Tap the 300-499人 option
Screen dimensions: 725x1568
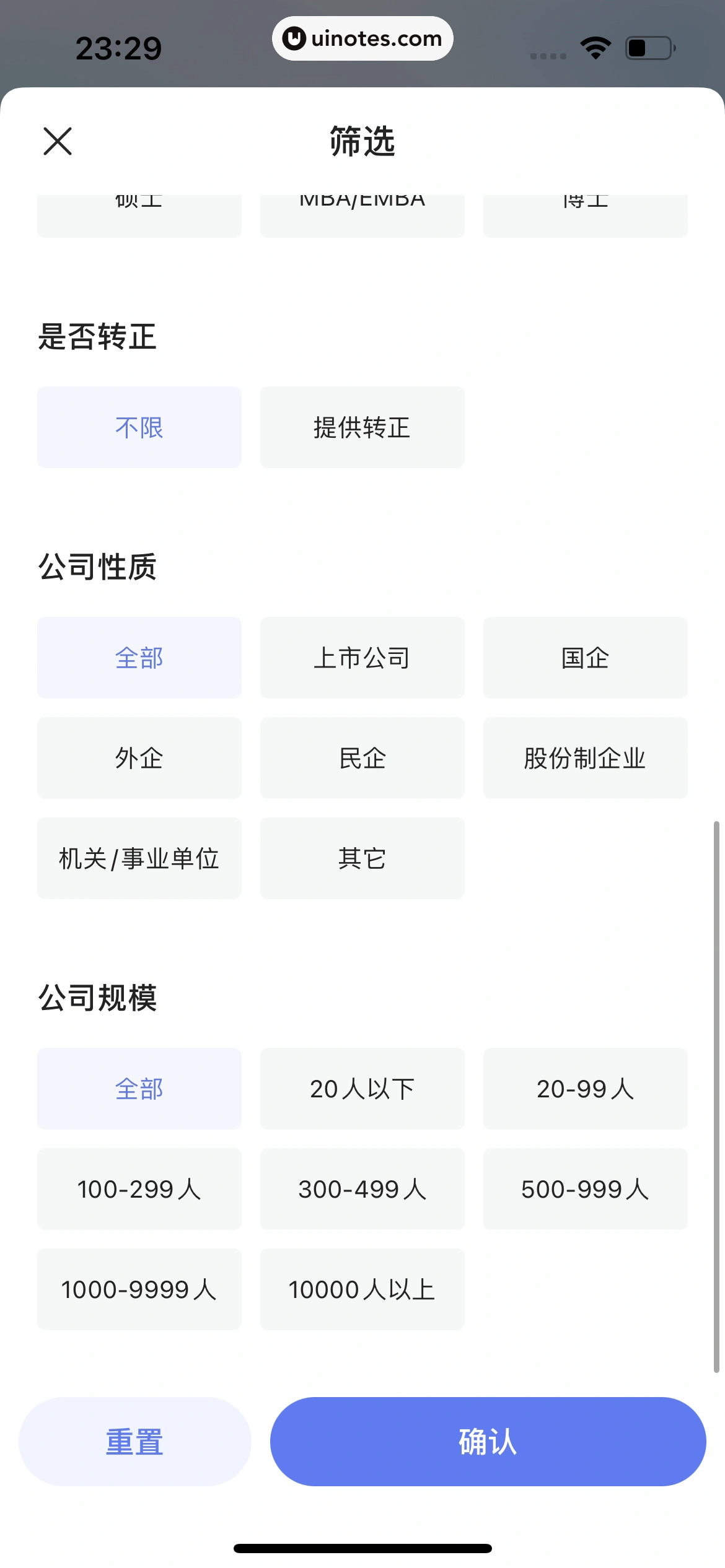pyautogui.click(x=362, y=1189)
